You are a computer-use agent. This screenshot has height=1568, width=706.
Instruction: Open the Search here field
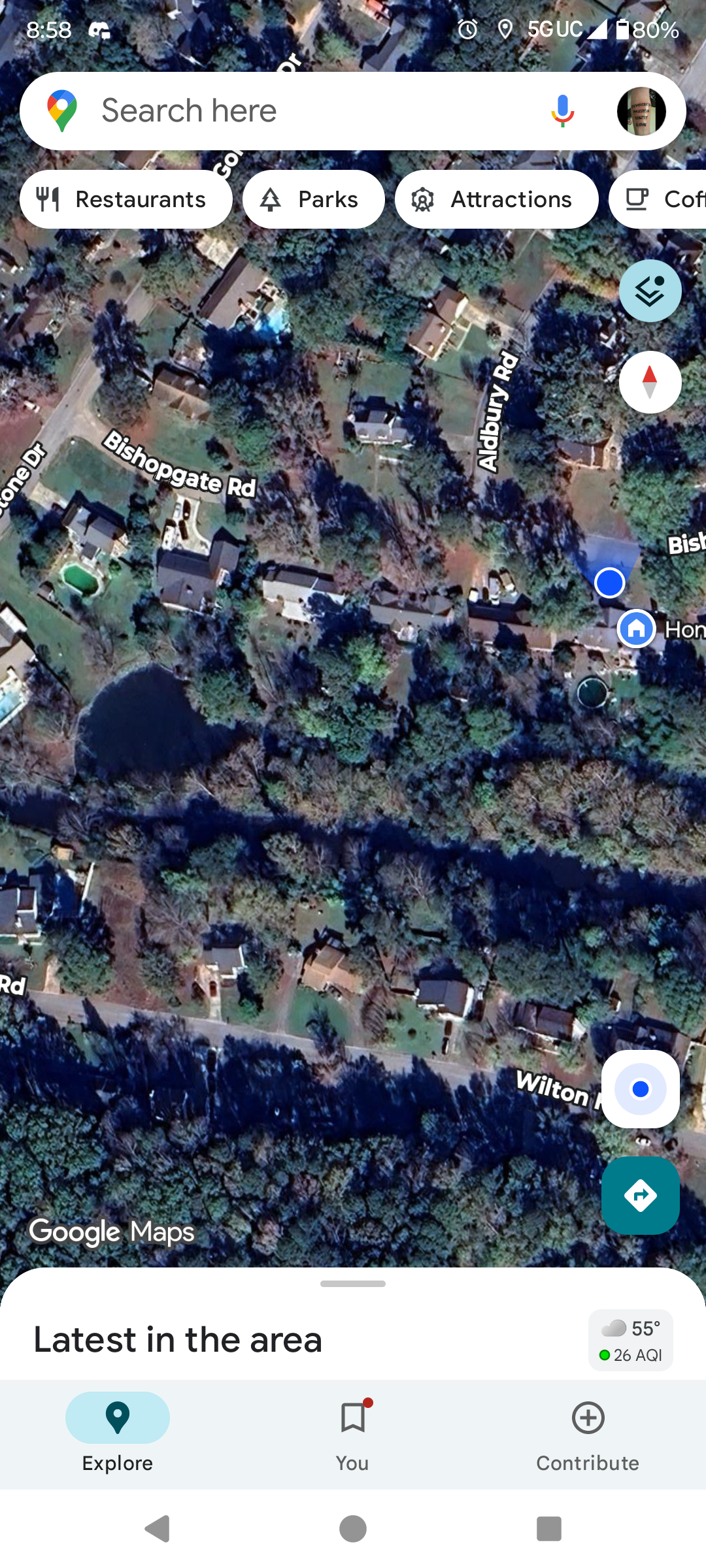click(294, 111)
